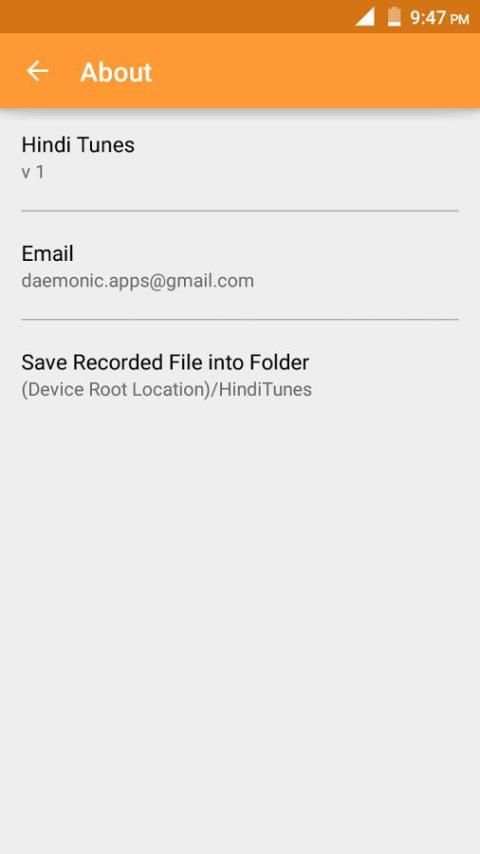Open Save Recorded File into Folder setting
The width and height of the screenshot is (480, 854).
coord(240,375)
